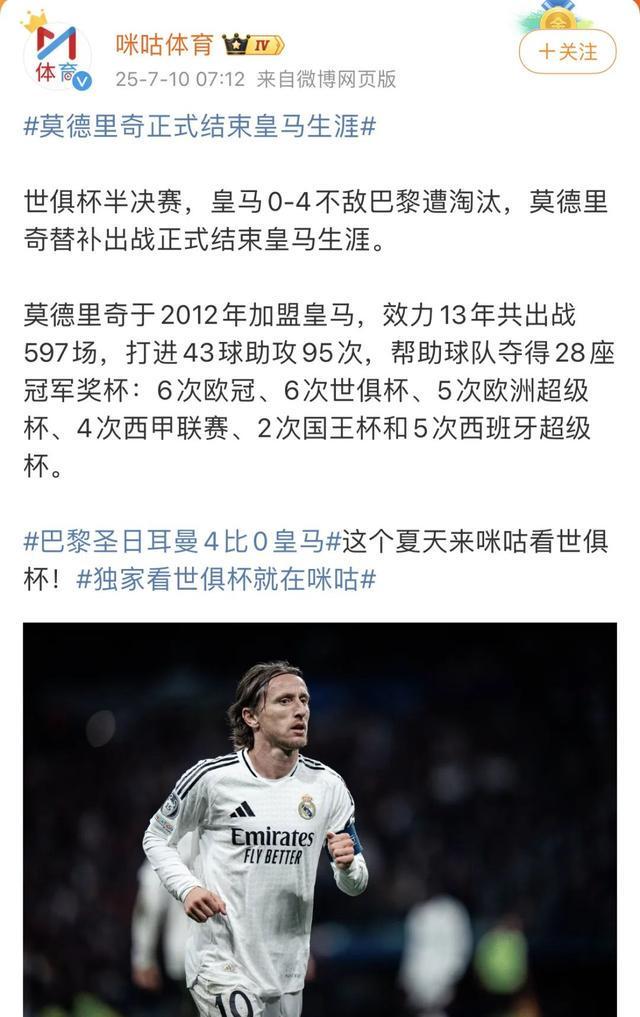
Task: Open 咪咕体育 profile avatar
Action: (57, 54)
